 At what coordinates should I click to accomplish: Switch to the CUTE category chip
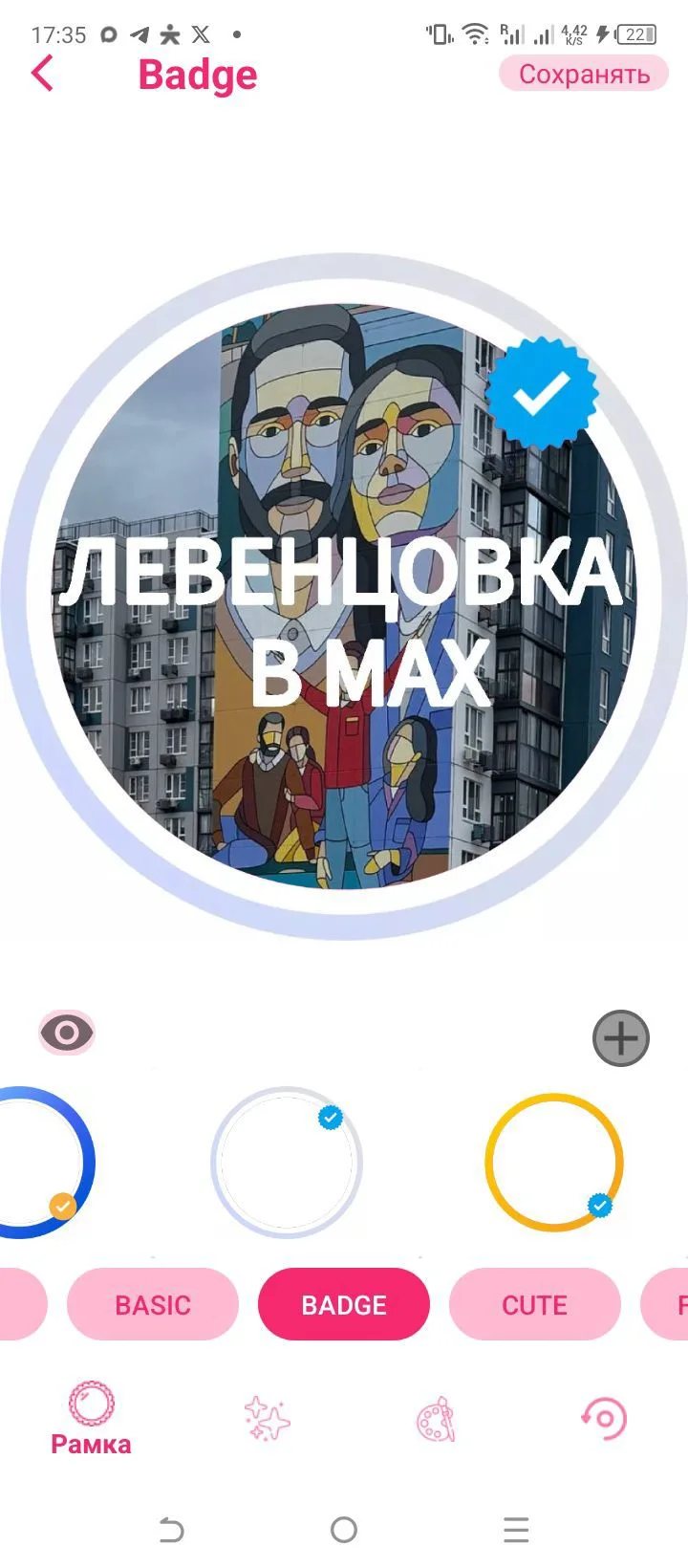pos(535,1305)
